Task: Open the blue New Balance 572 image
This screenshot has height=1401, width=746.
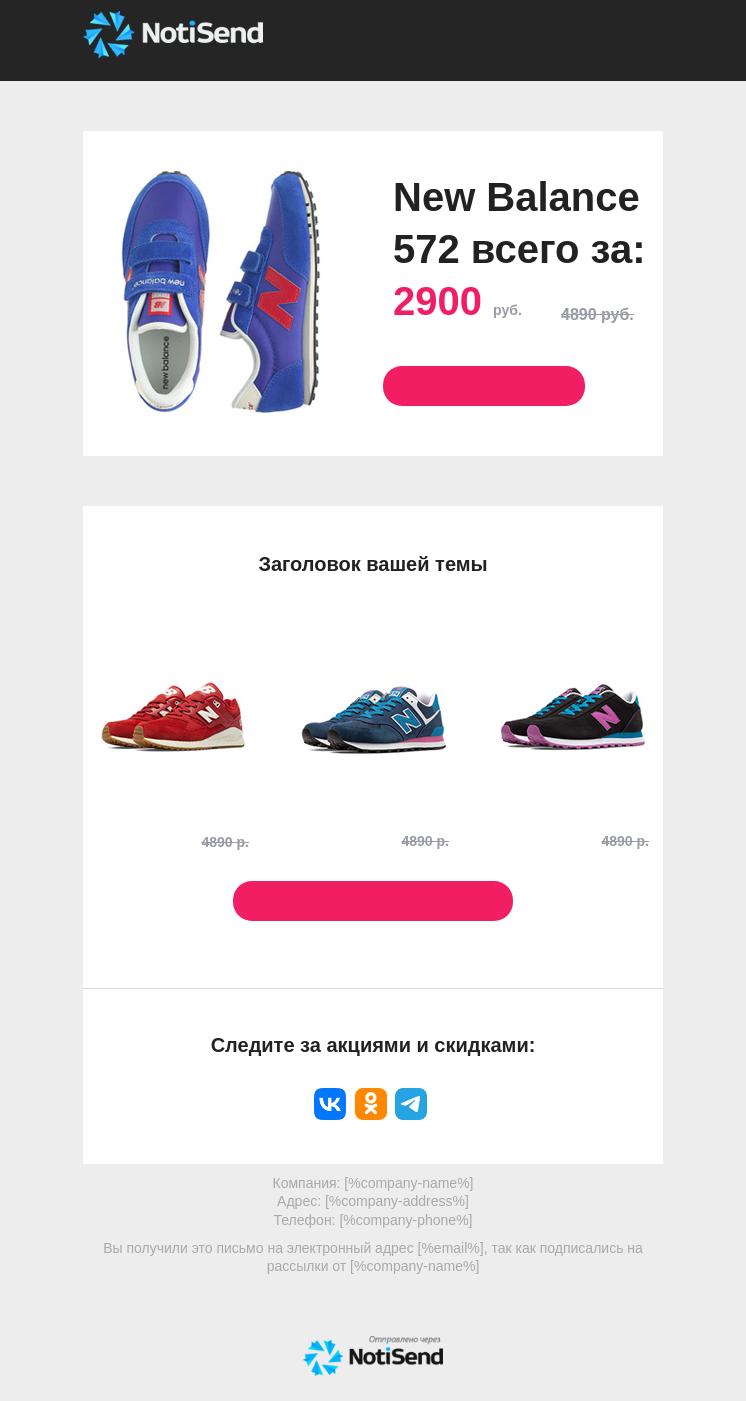Action: (222, 292)
